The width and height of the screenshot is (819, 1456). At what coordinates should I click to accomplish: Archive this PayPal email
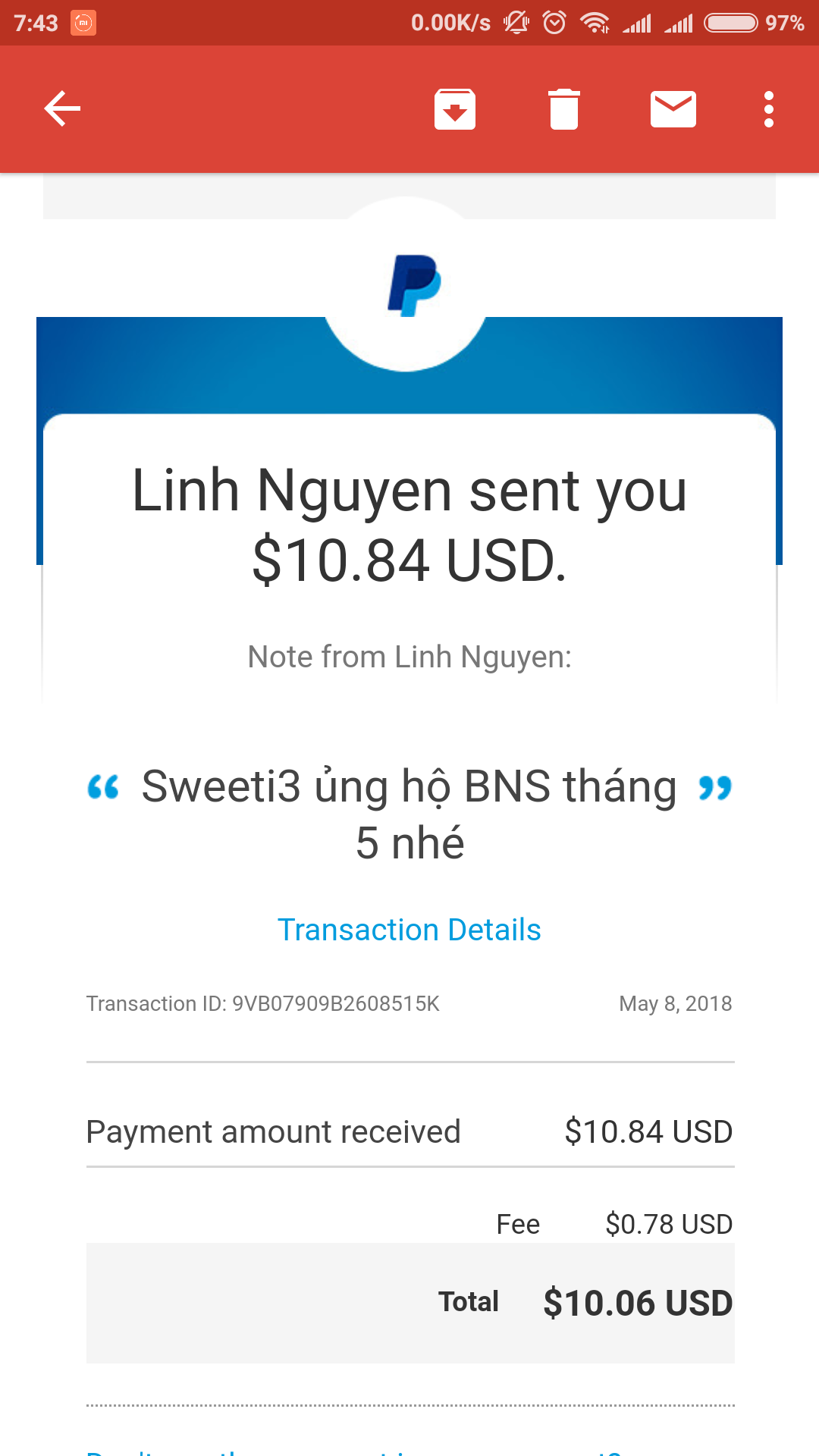tap(454, 108)
